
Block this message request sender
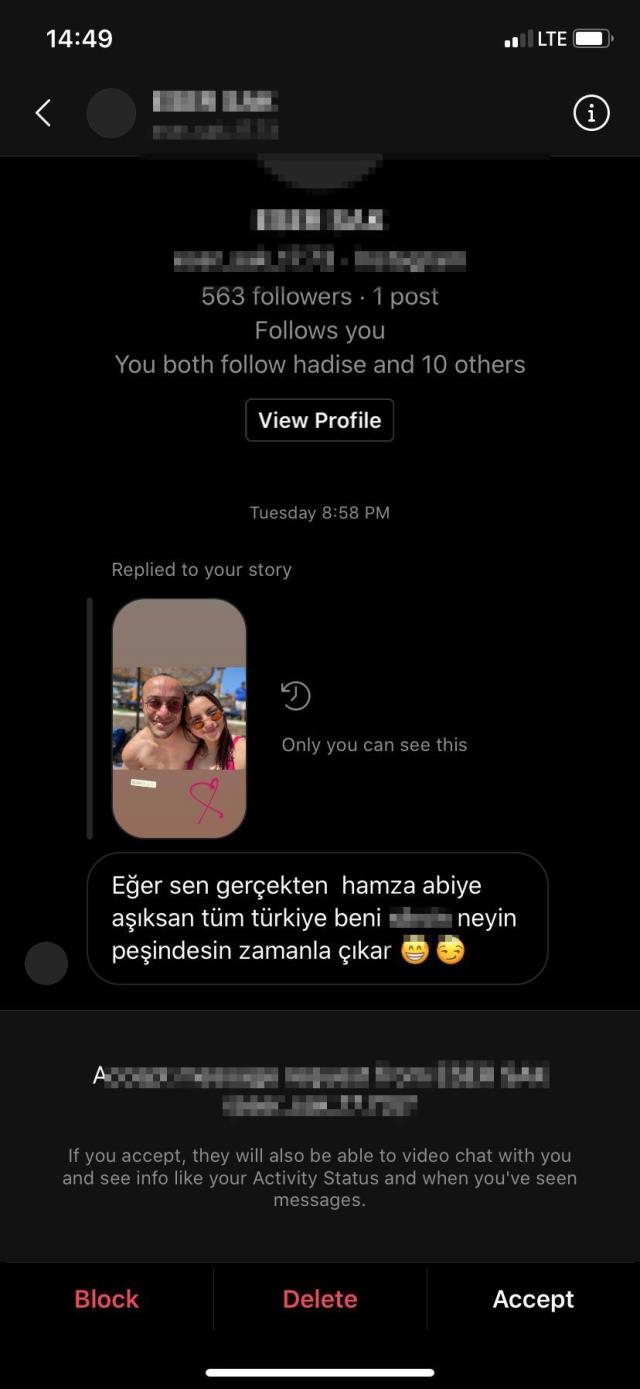(107, 1299)
